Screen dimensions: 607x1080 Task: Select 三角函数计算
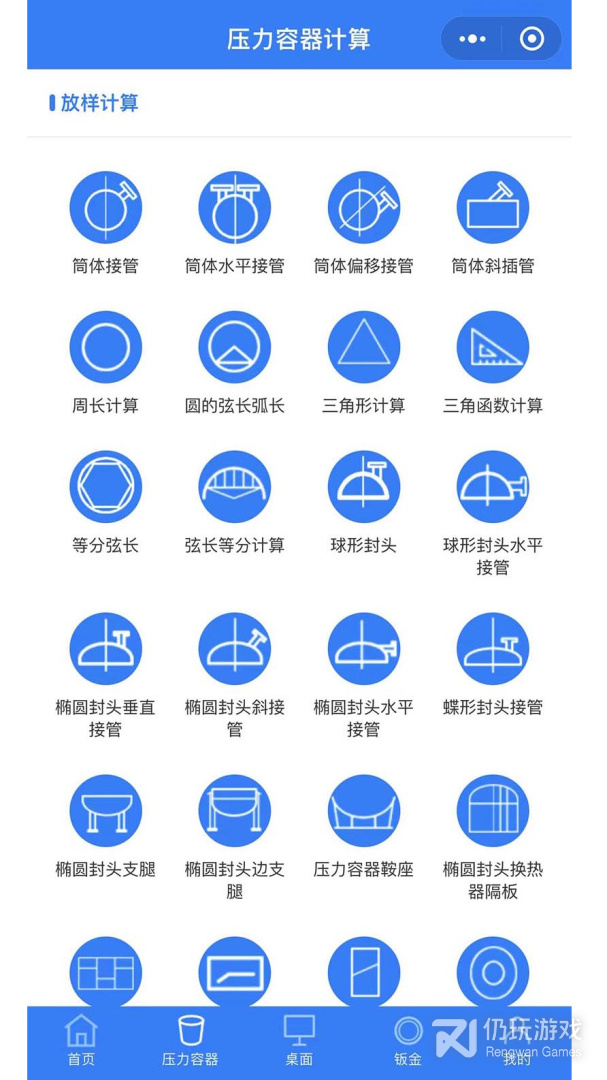[x=493, y=348]
